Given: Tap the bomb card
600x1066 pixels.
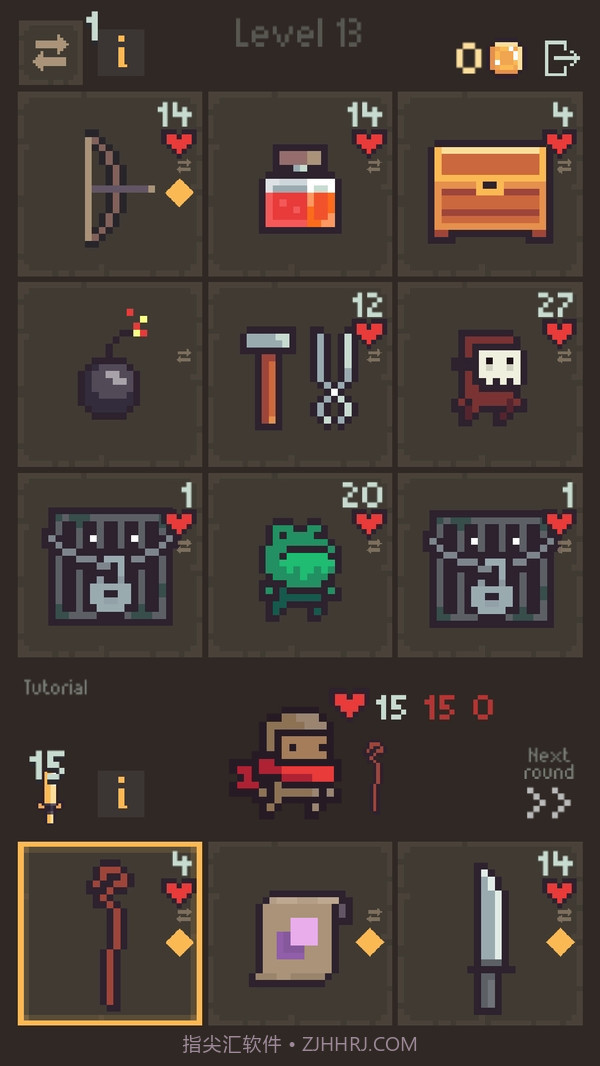Looking at the screenshot, I should [110, 375].
